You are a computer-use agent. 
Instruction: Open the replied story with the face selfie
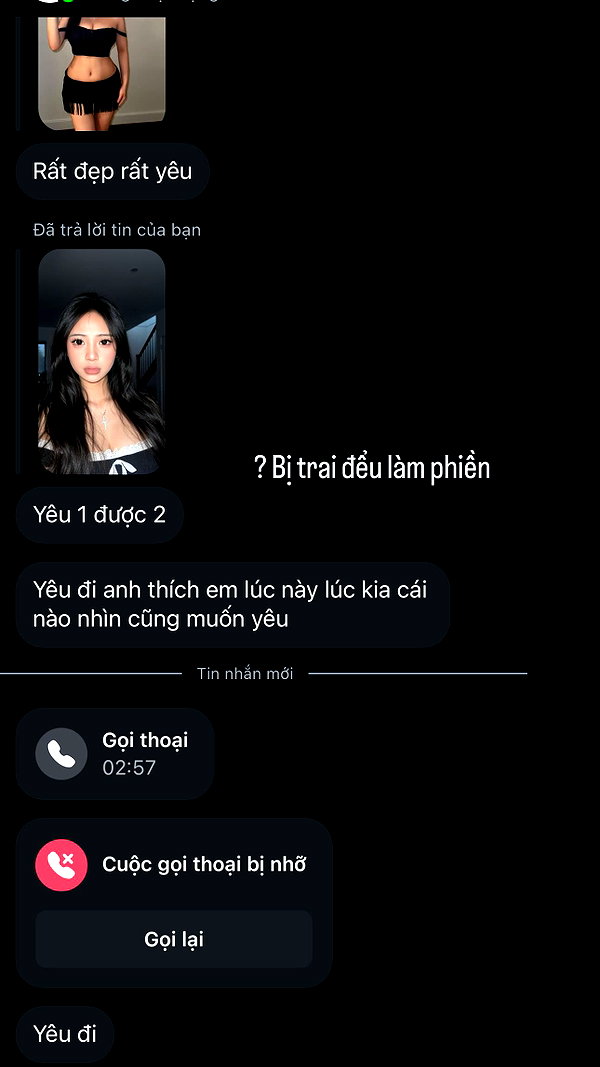[x=101, y=361]
